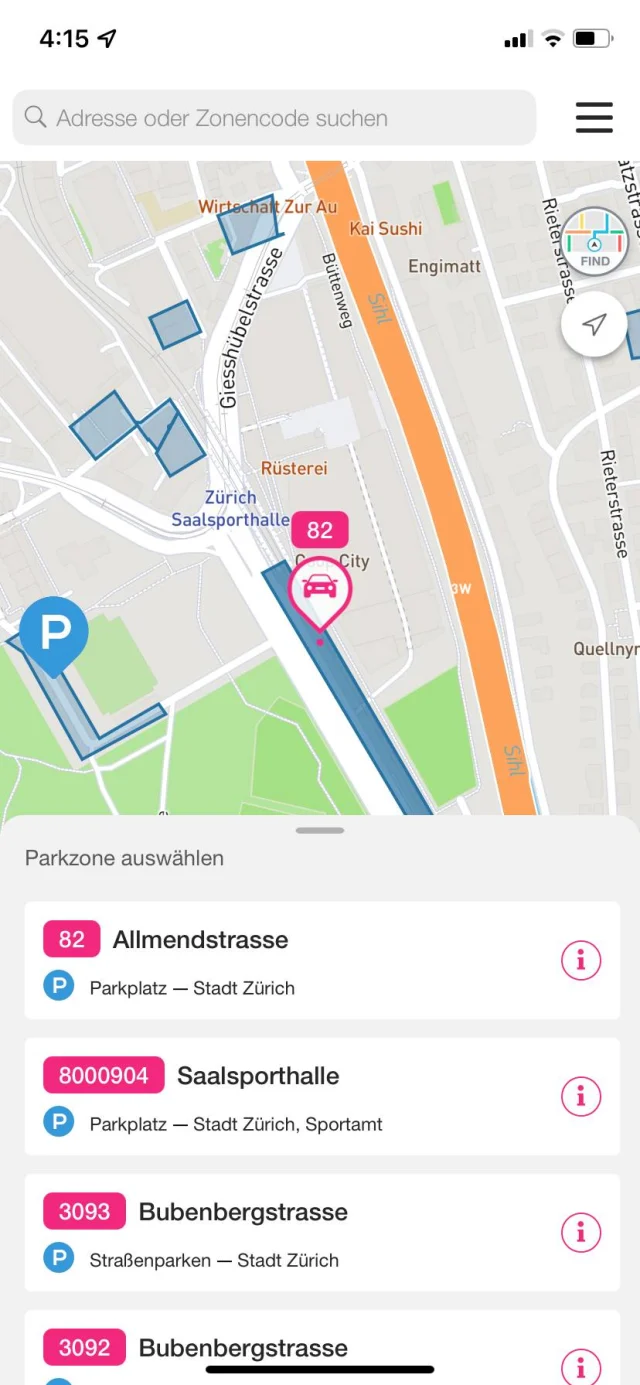Show info for 82 Allmendstrasse

pyautogui.click(x=580, y=961)
